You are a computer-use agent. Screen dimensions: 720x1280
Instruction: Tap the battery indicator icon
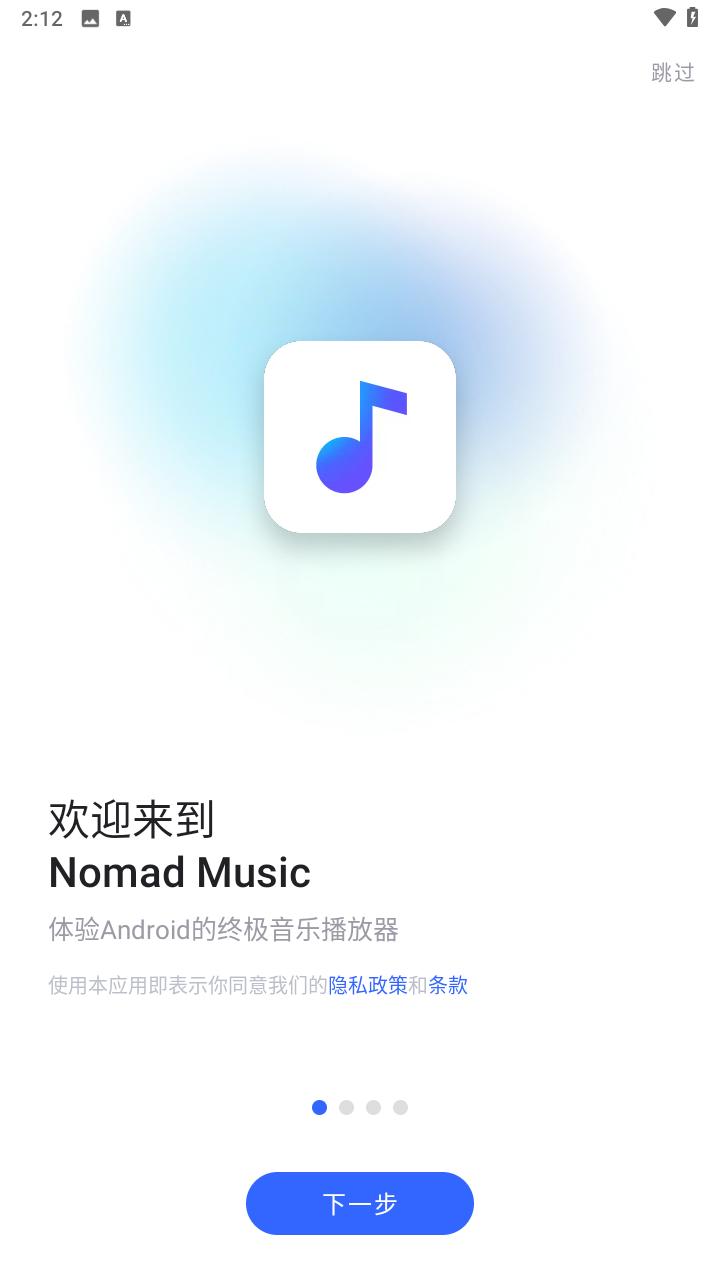(694, 17)
